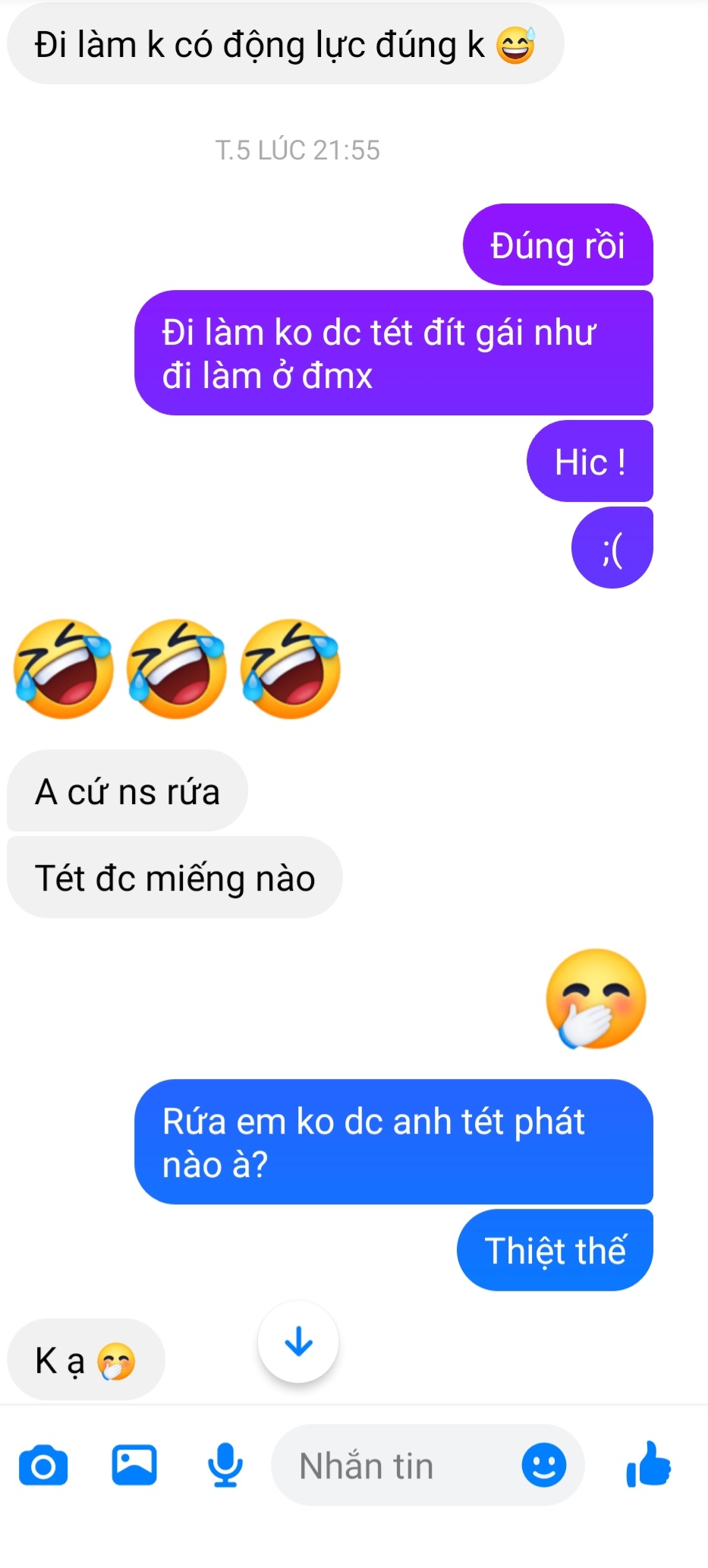
Task: Jump to latest messages with down arrow
Action: (x=298, y=1342)
